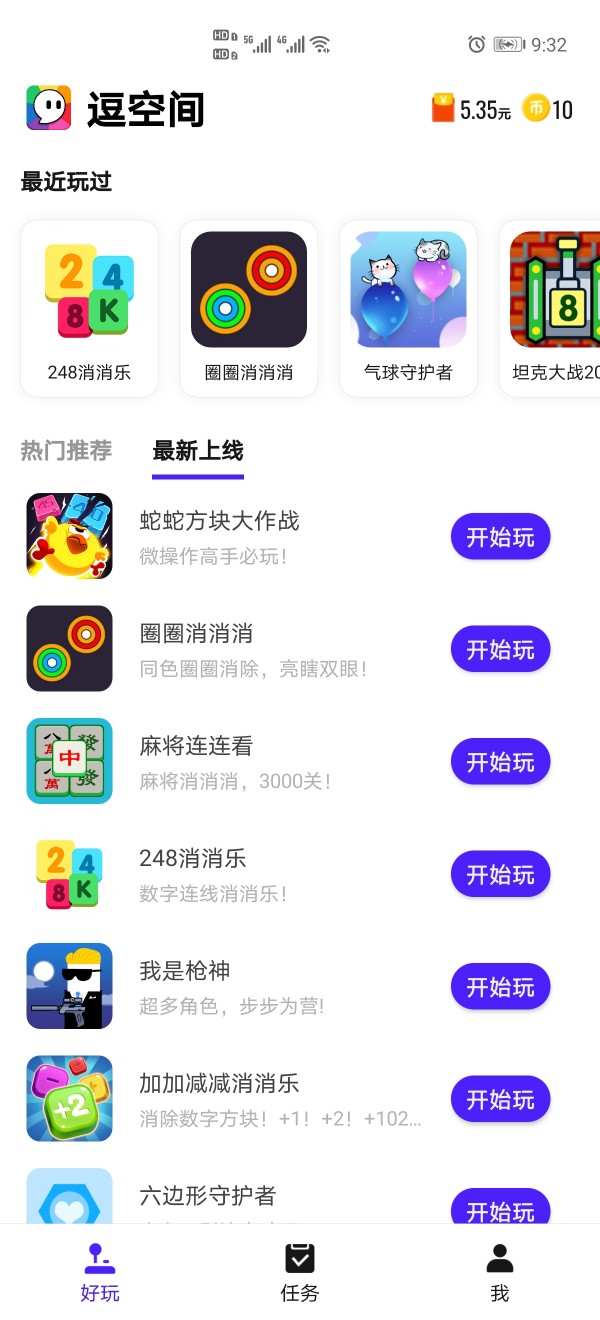Switch to the 热门推荐 tab
This screenshot has width=600, height=1320.
pyautogui.click(x=66, y=451)
